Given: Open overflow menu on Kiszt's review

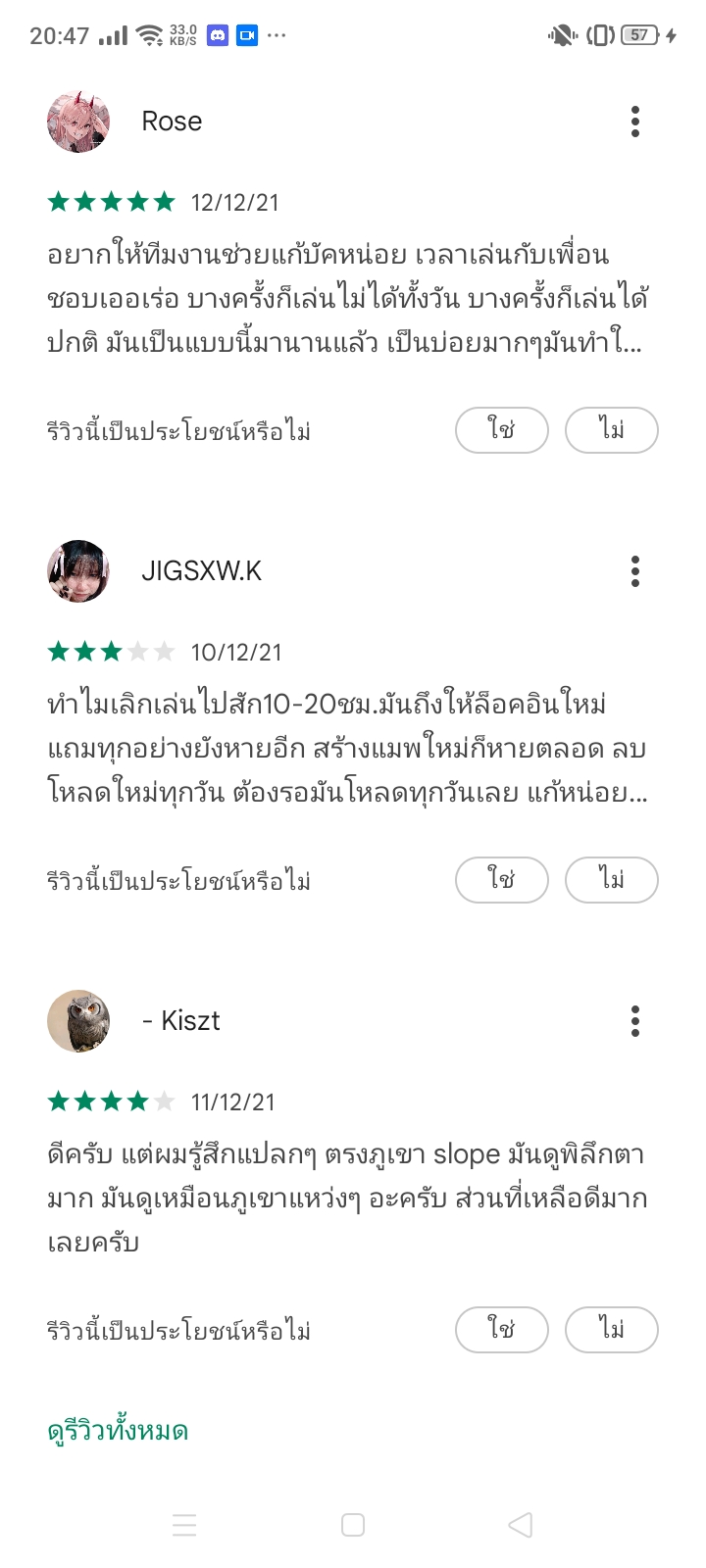Looking at the screenshot, I should pyautogui.click(x=635, y=1021).
